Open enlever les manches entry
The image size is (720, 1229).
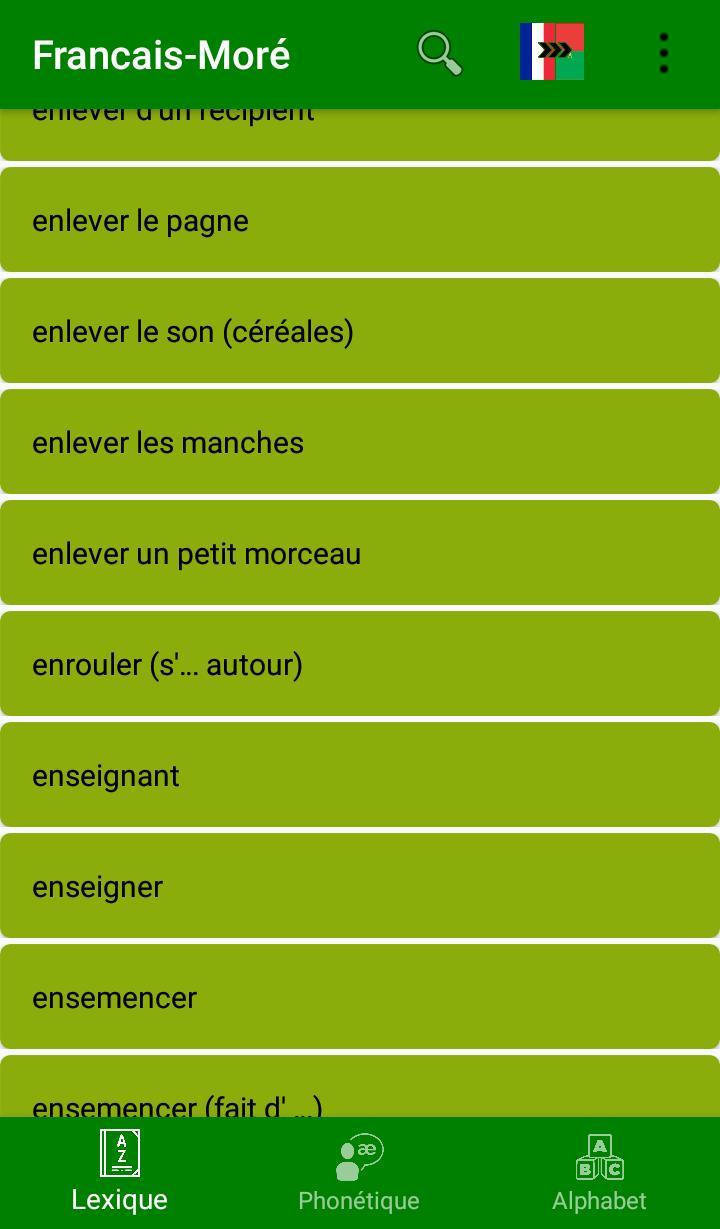(360, 442)
